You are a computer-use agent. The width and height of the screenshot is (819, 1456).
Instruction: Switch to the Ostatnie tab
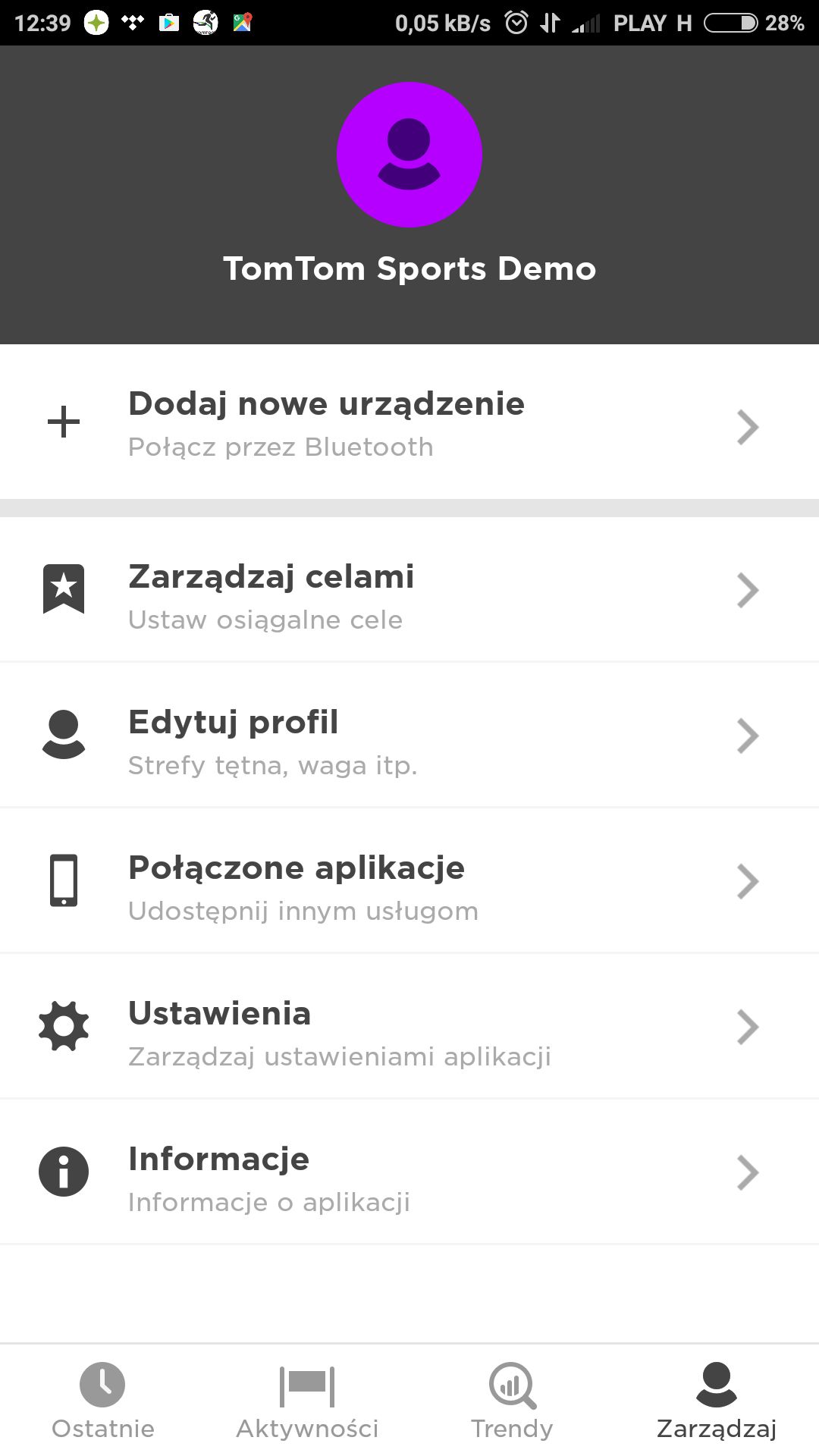pos(102,1401)
